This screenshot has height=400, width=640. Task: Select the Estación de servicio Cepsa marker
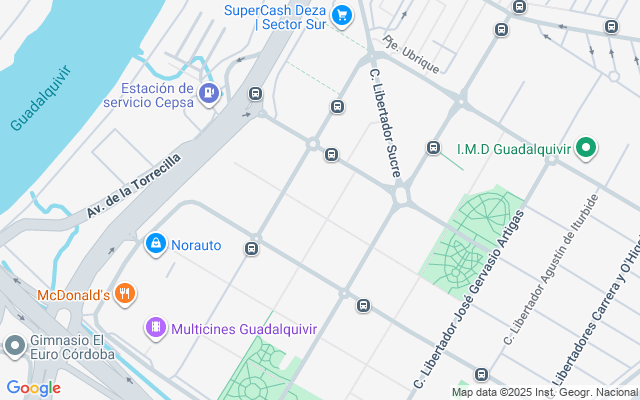pyautogui.click(x=209, y=94)
